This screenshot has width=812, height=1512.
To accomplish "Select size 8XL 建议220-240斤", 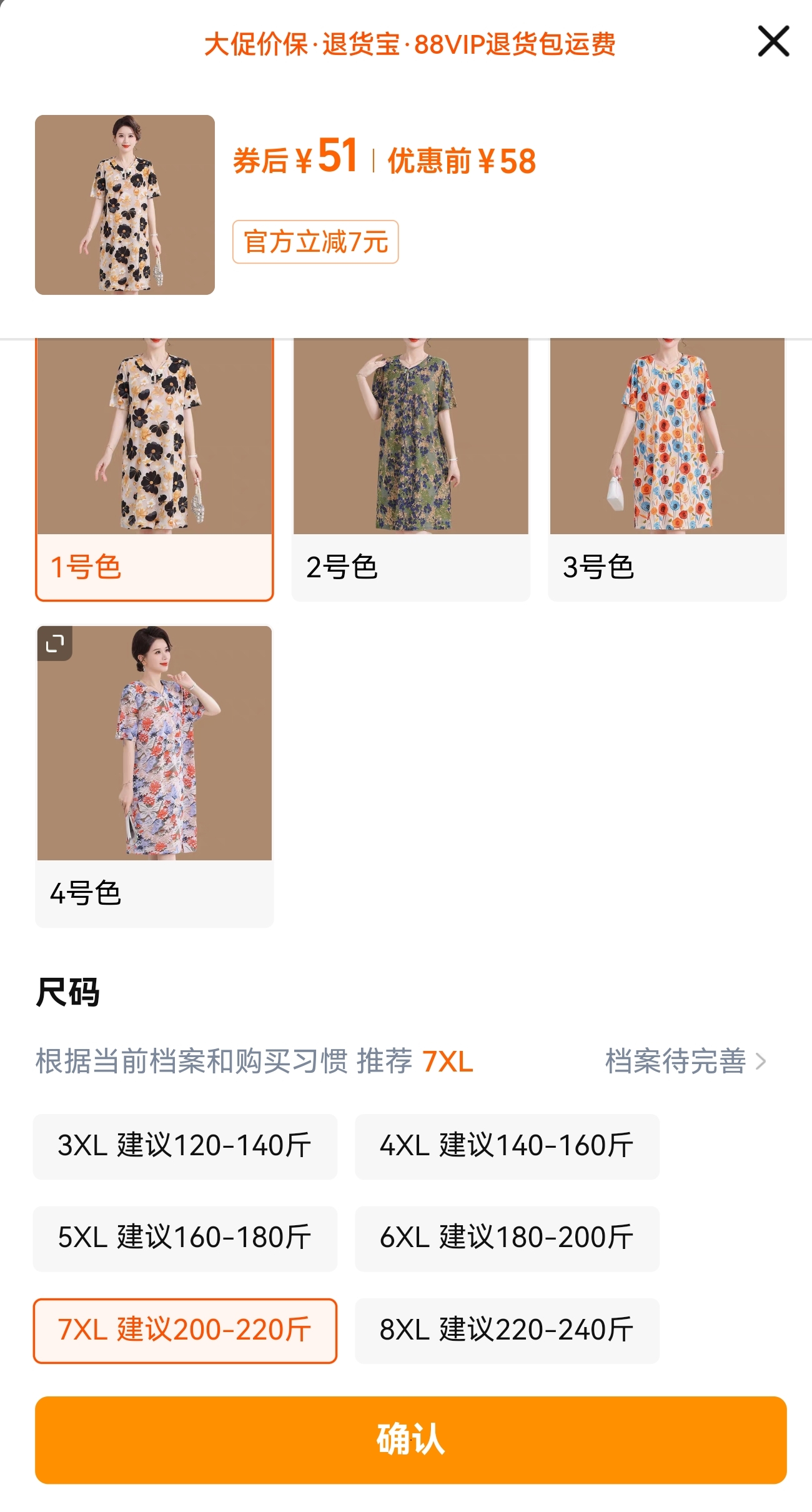I will pyautogui.click(x=507, y=1330).
